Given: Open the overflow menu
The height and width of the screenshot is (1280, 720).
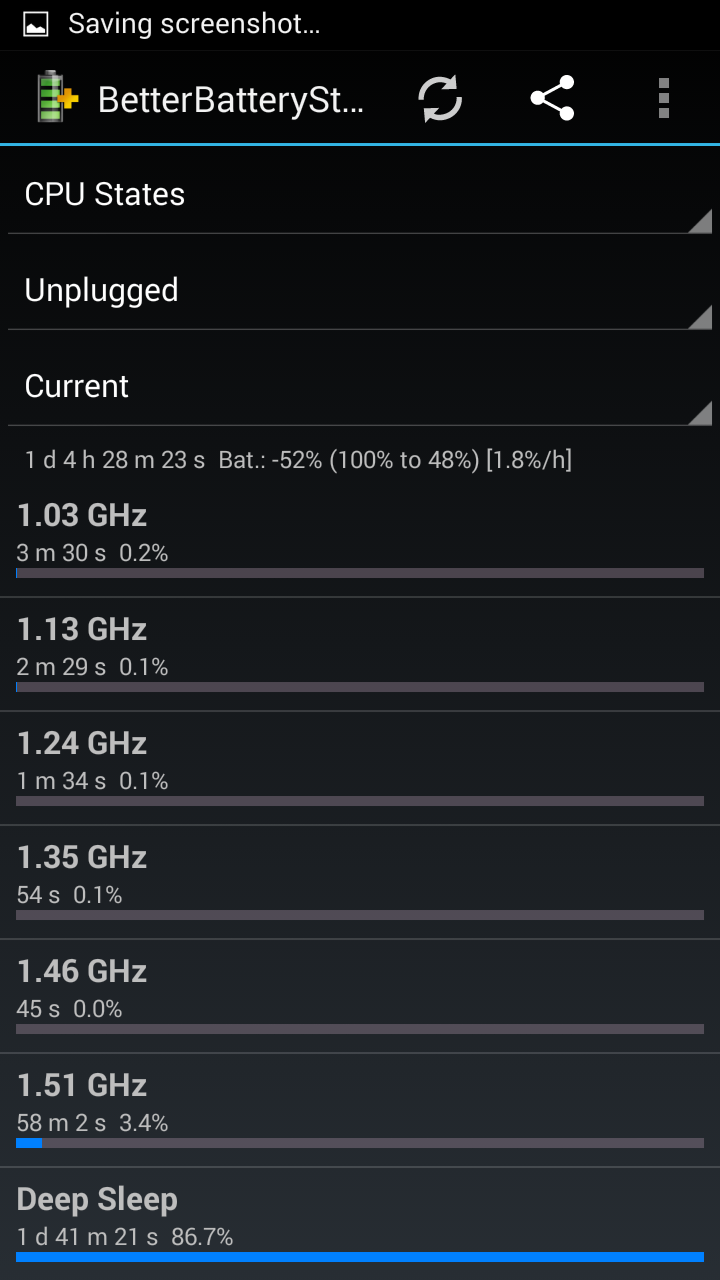Looking at the screenshot, I should point(664,98).
